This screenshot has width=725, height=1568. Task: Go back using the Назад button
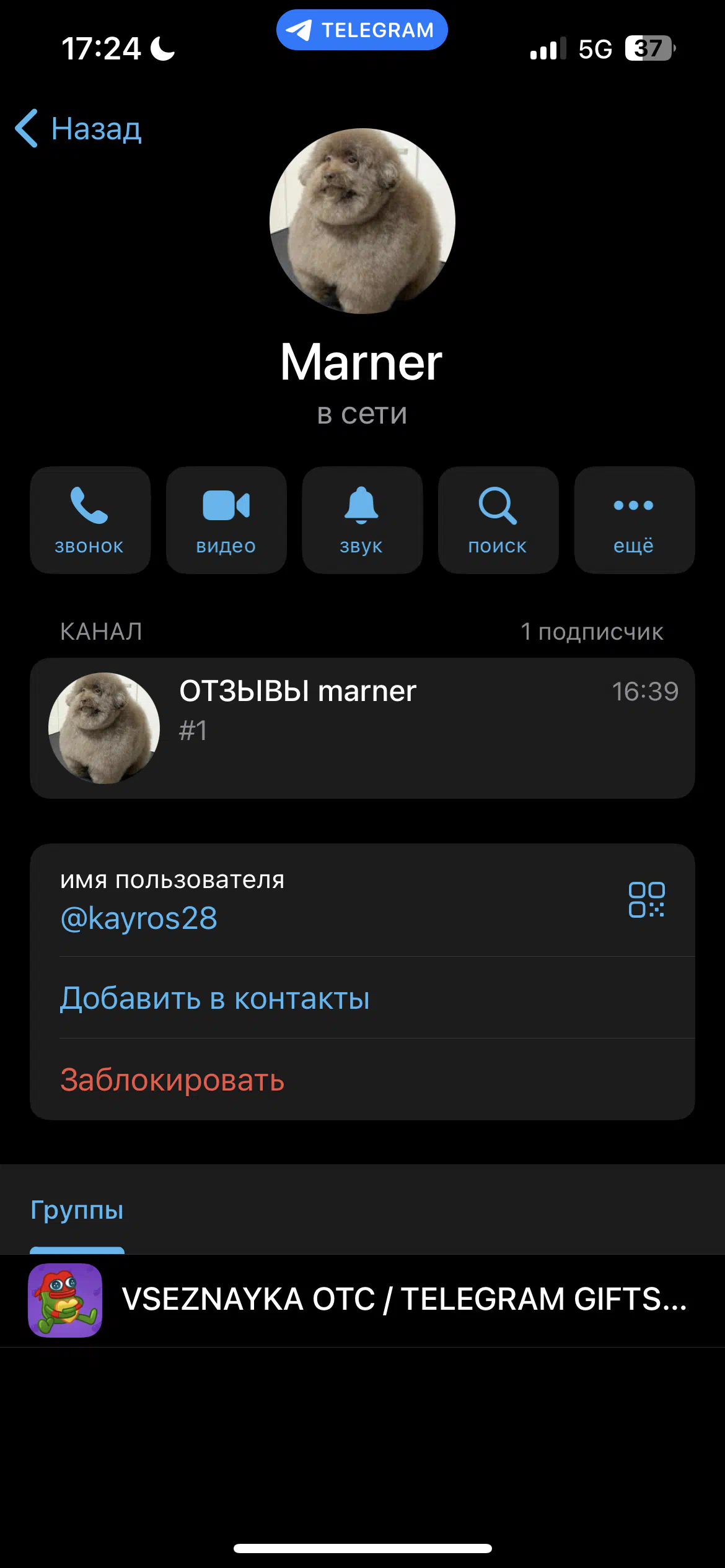79,129
